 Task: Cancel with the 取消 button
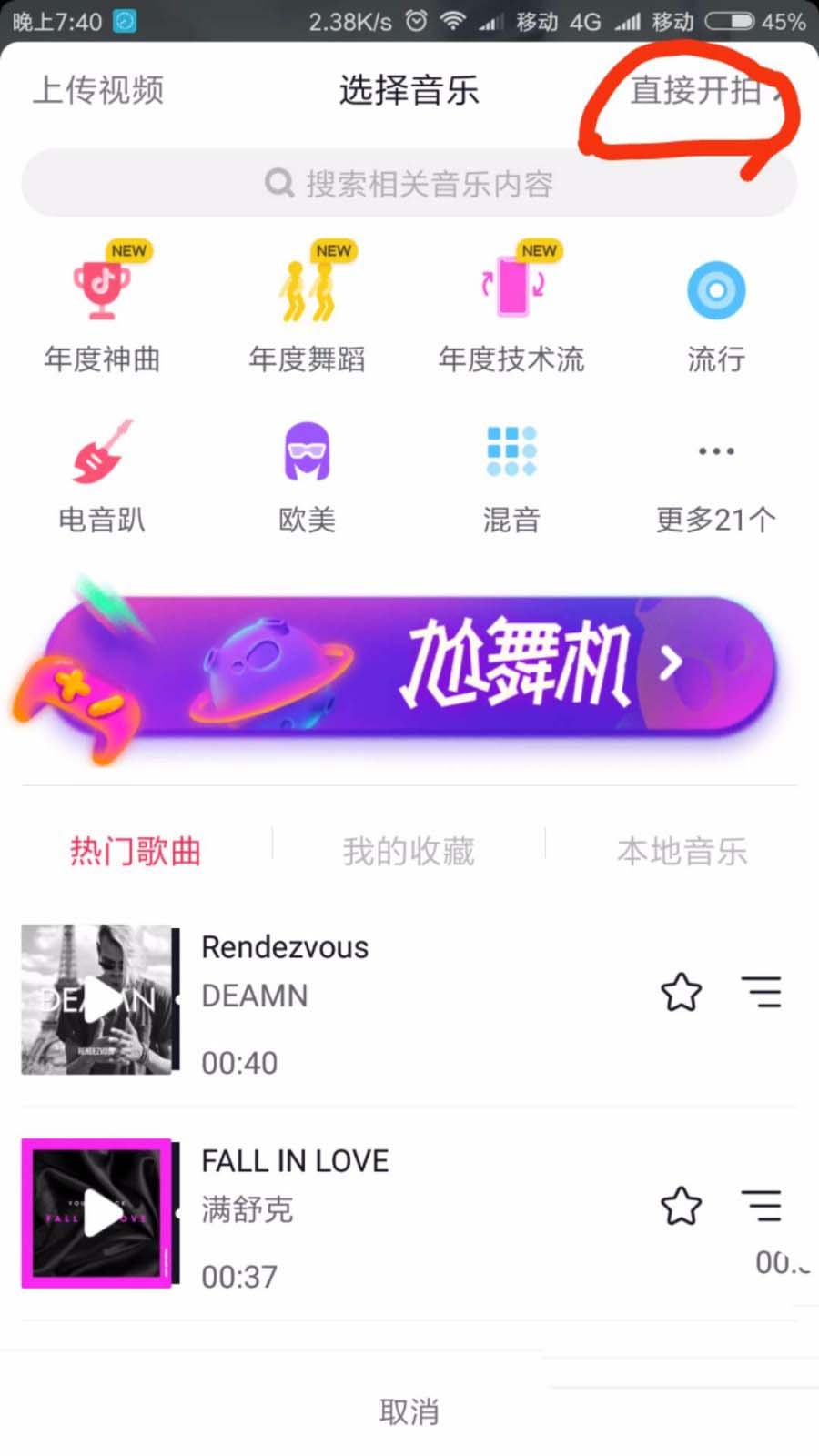408,1410
